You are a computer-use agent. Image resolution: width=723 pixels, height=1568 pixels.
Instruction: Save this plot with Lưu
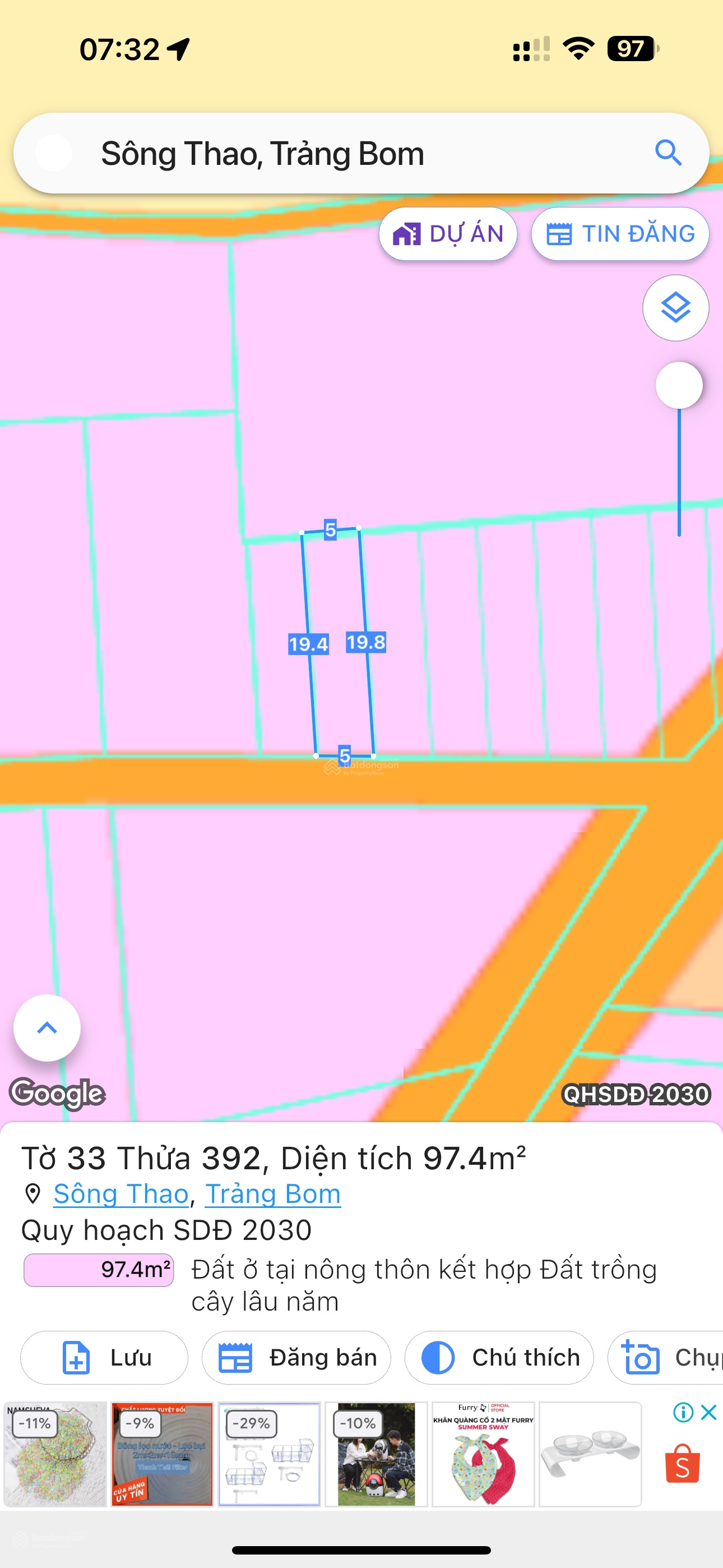104,1357
